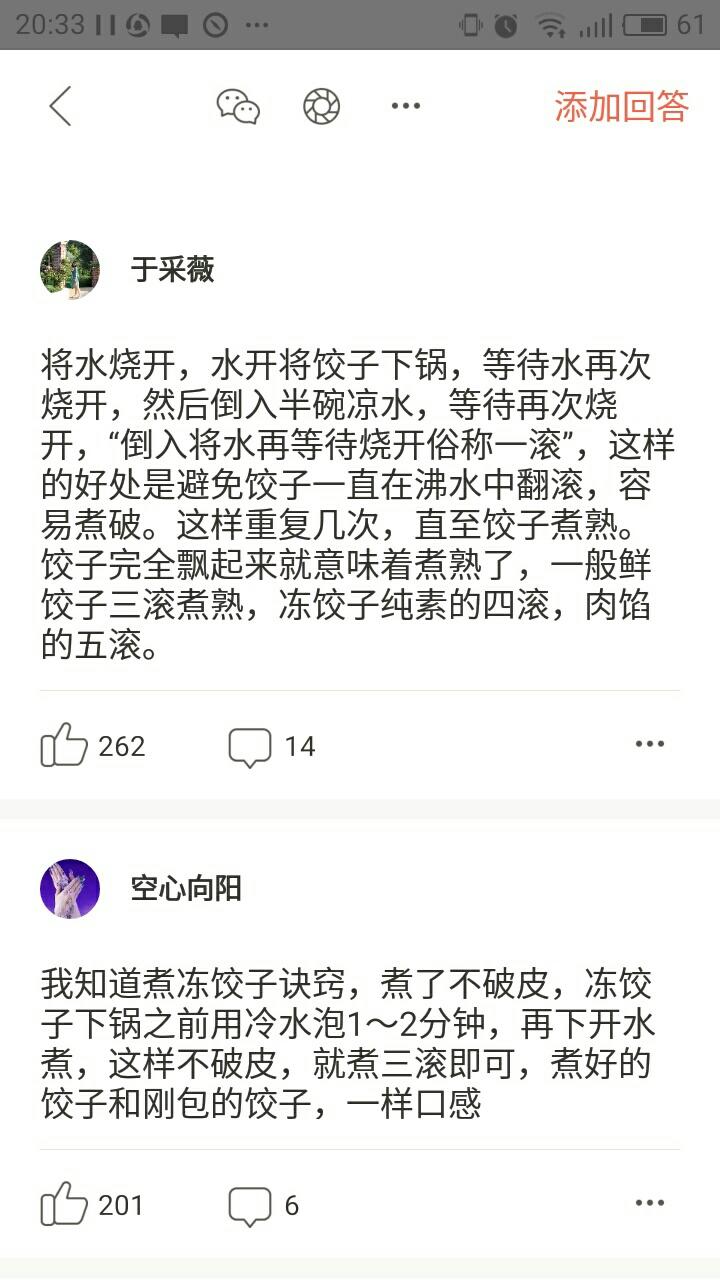The height and width of the screenshot is (1280, 720).
Task: Go back using the top-left arrow
Action: [60, 106]
